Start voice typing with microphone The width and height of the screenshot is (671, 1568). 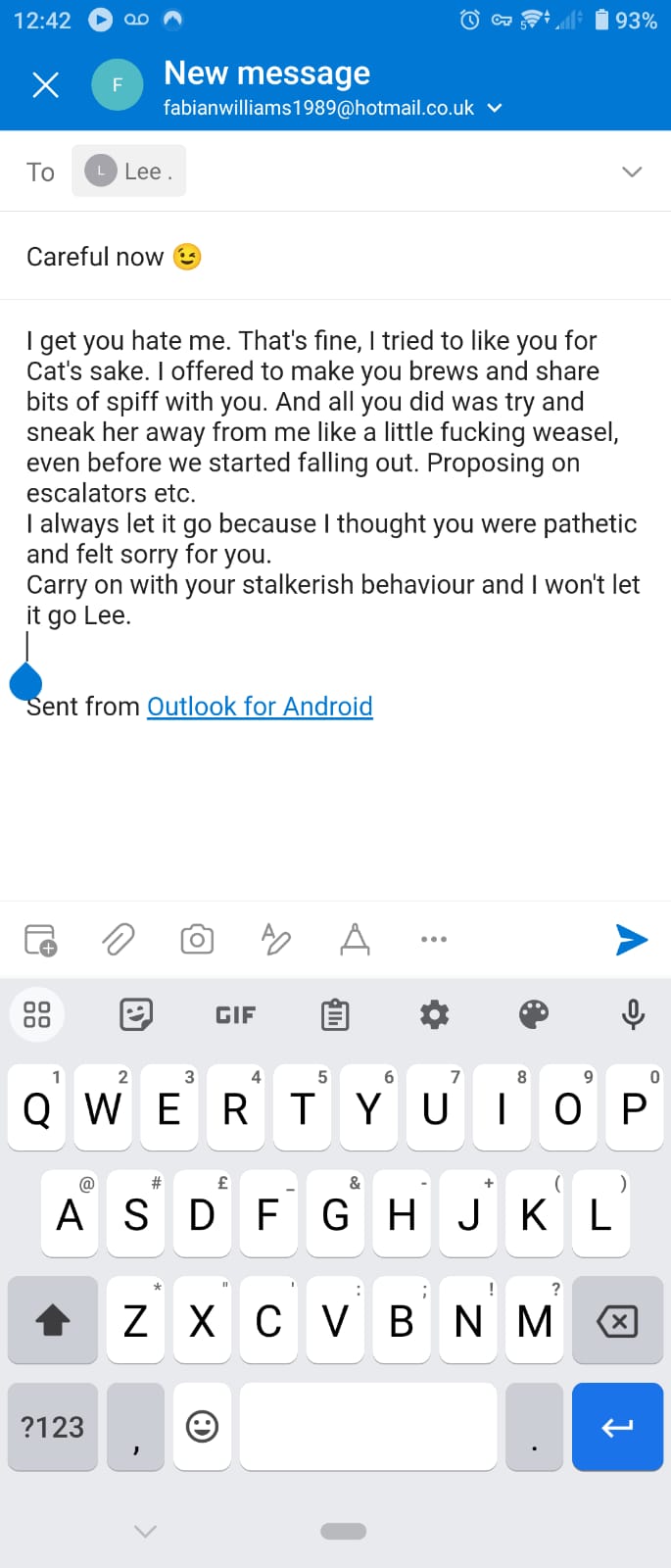click(633, 1014)
